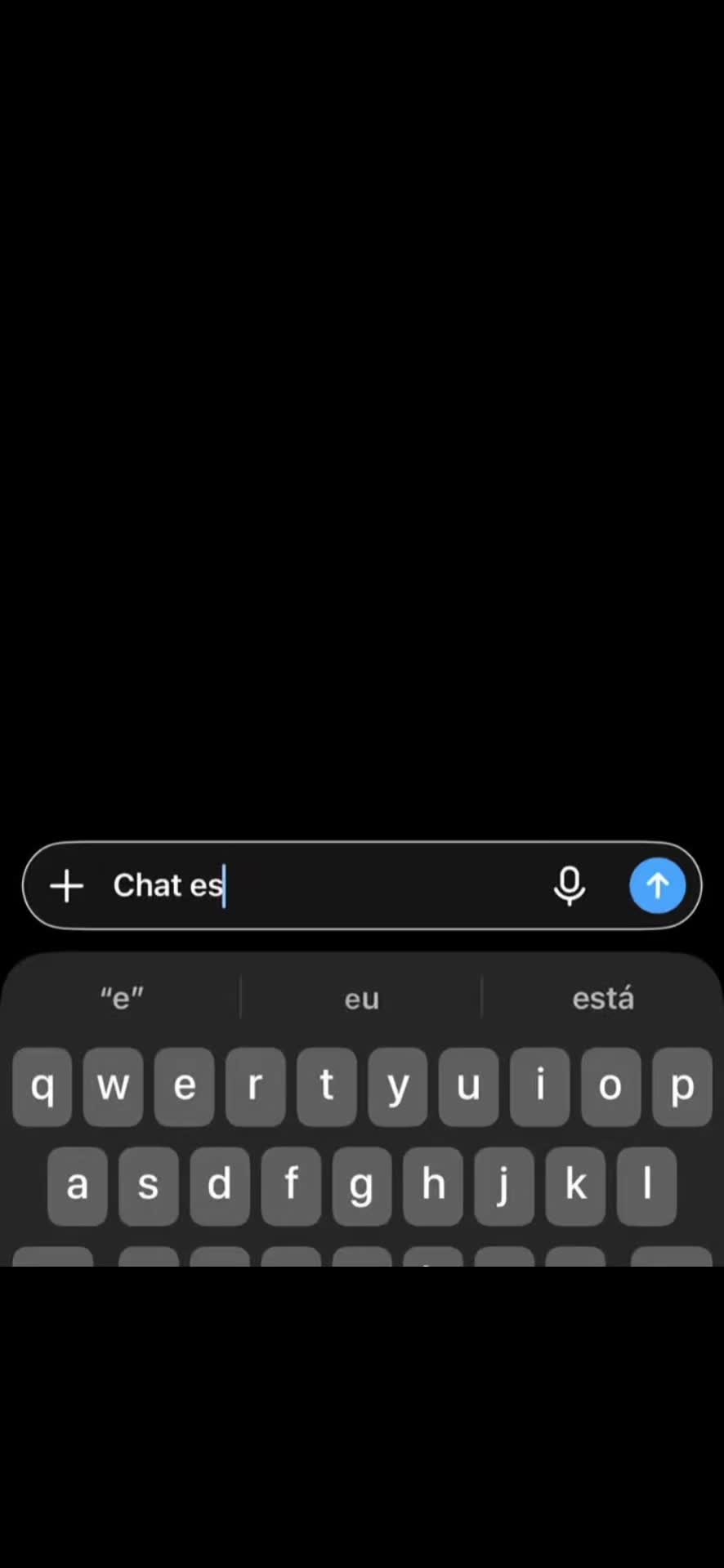Select the quoted "e" suggestion
724x1568 pixels.
tap(122, 998)
